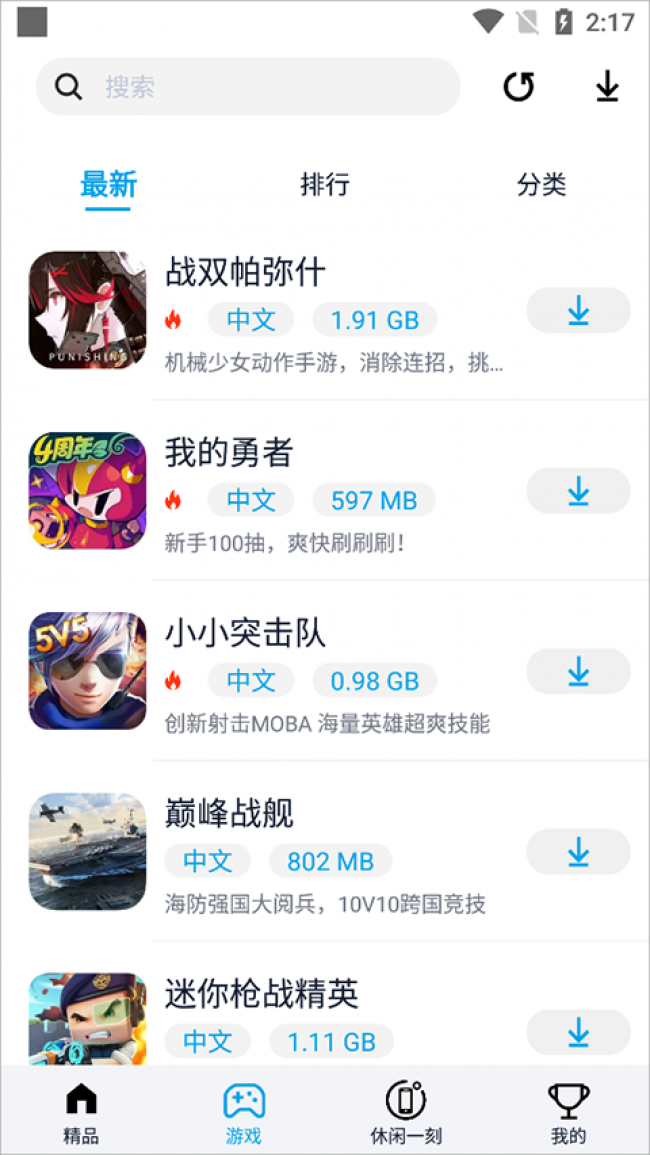Open the downloads manager icon

coord(607,87)
